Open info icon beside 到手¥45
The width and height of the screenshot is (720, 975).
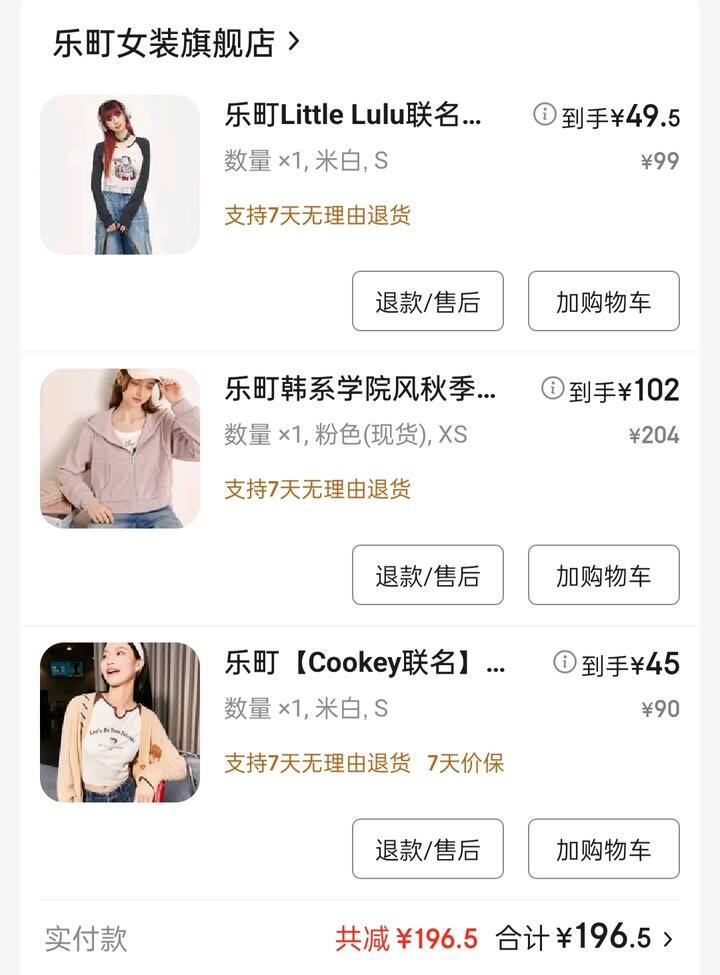(x=565, y=662)
